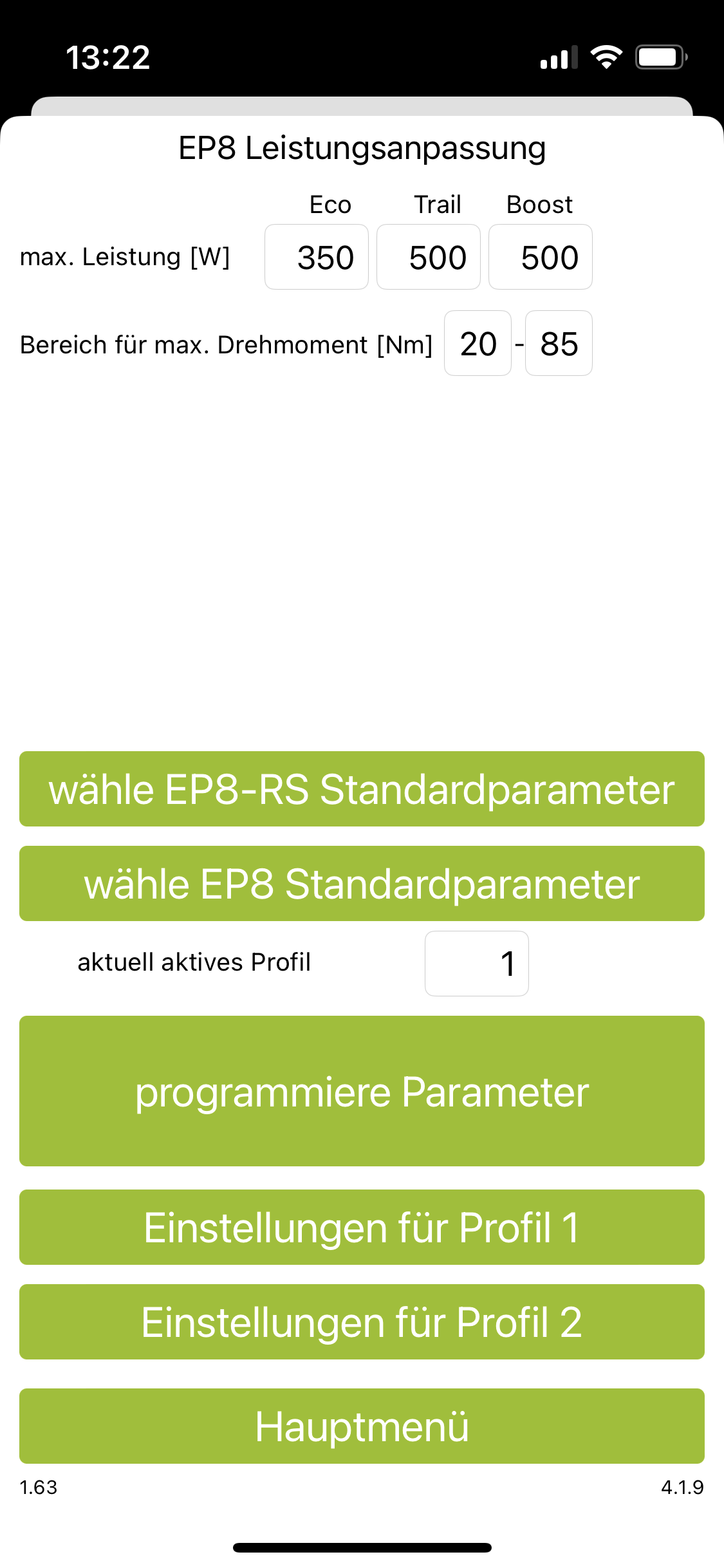724x1568 pixels.
Task: Open Einstellungen für Profil 1
Action: click(x=362, y=1227)
